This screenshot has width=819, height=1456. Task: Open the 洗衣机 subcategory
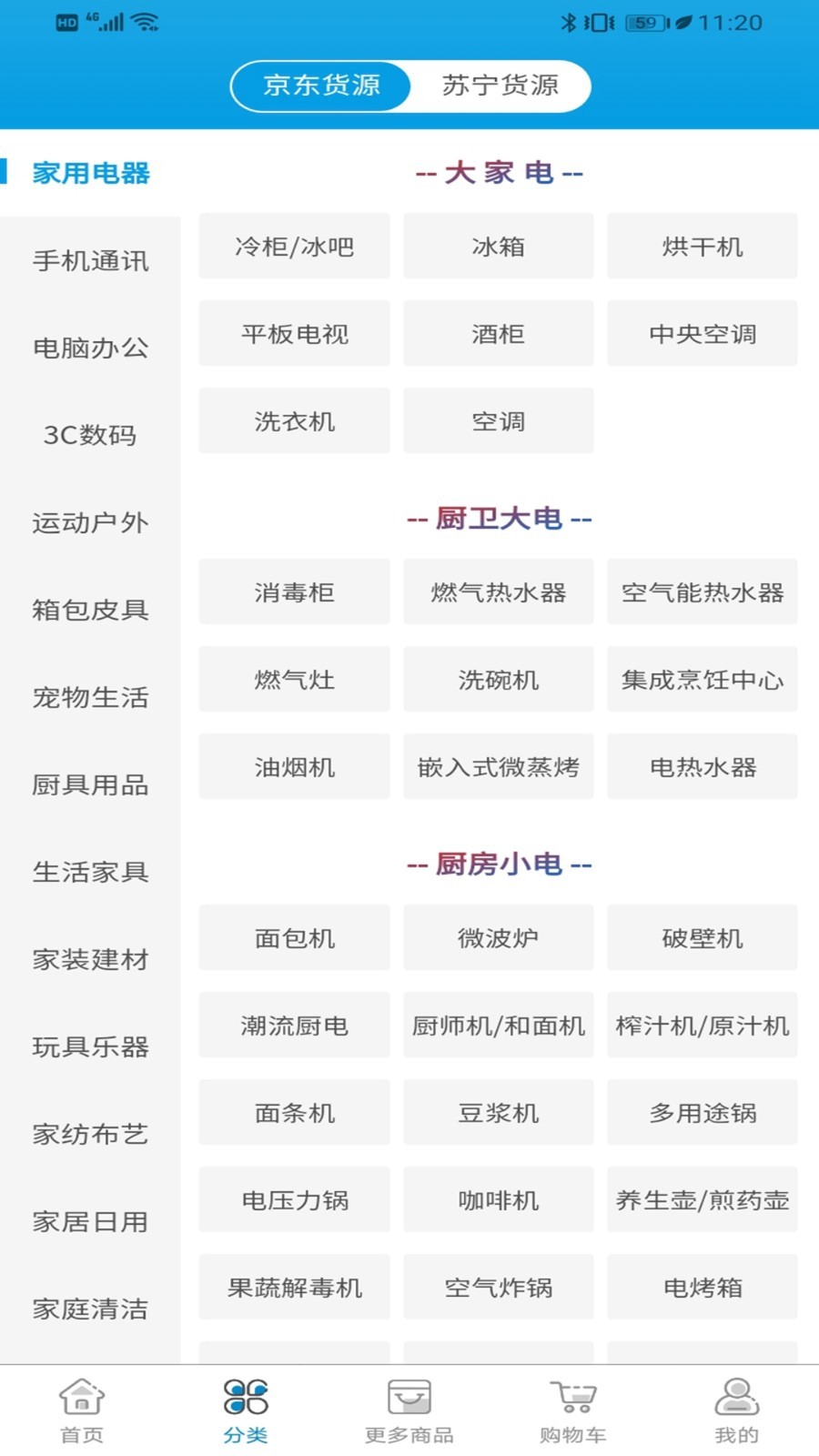coord(294,421)
